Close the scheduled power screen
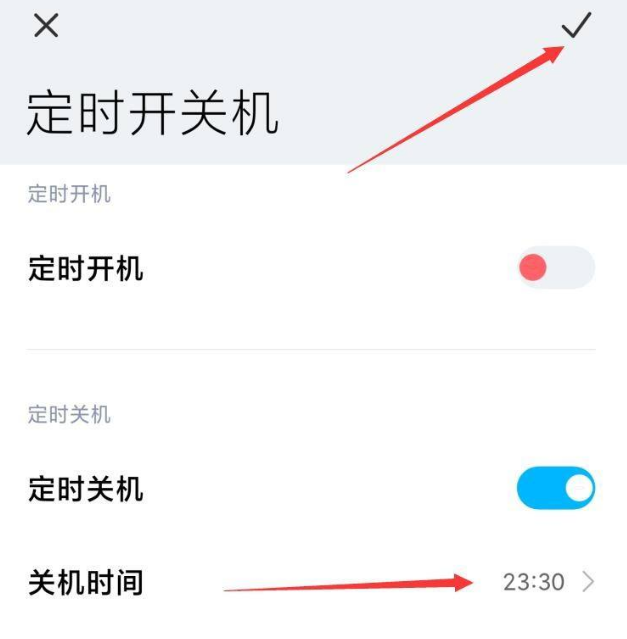Screen dimensions: 627x639 point(46,26)
